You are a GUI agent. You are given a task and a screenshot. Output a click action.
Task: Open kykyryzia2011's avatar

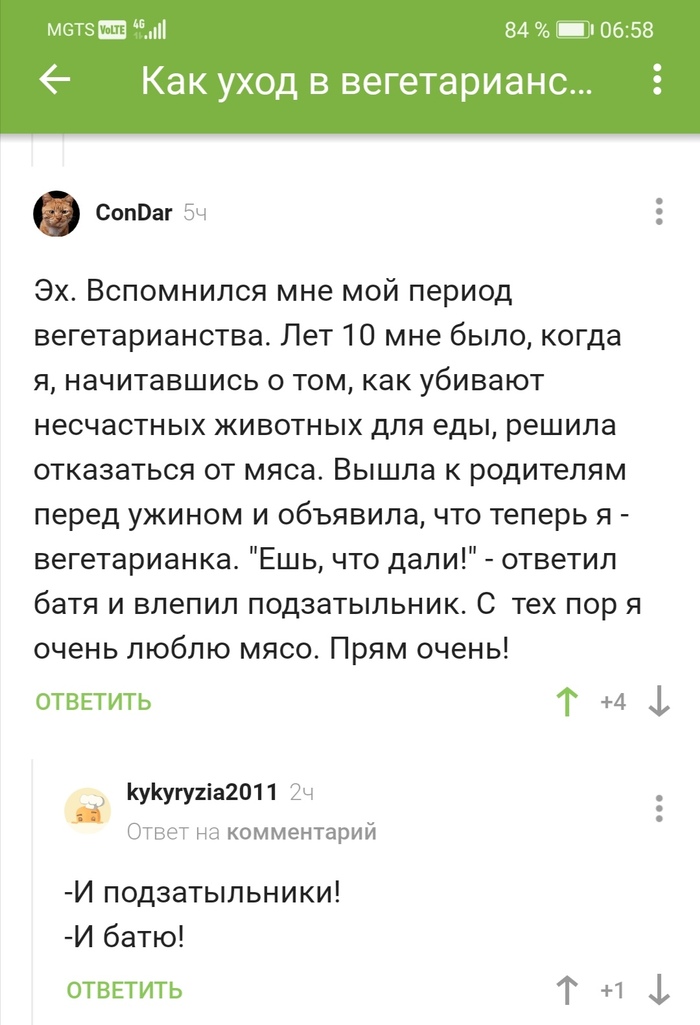(89, 810)
